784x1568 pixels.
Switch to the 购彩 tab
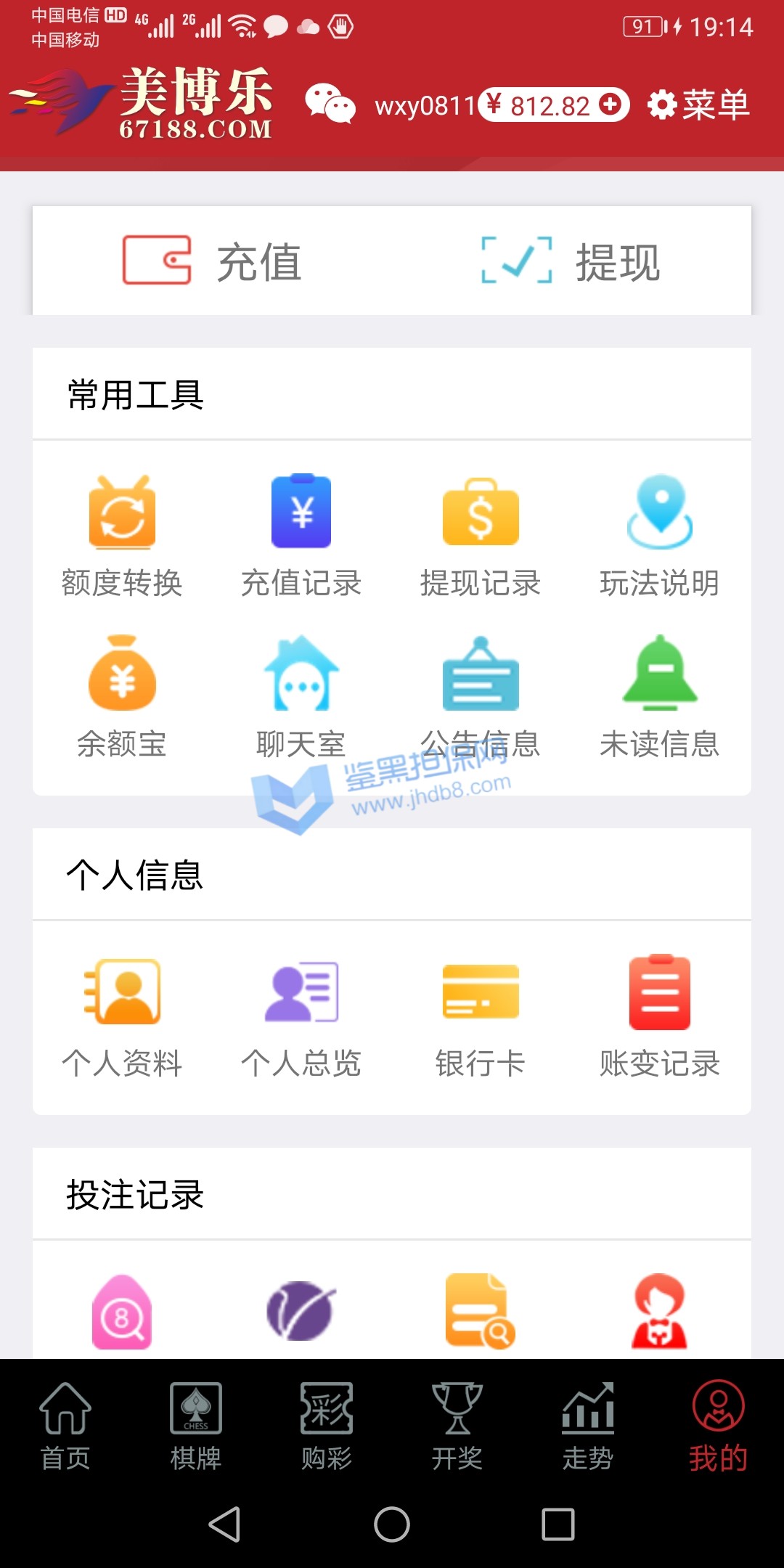point(327,1426)
